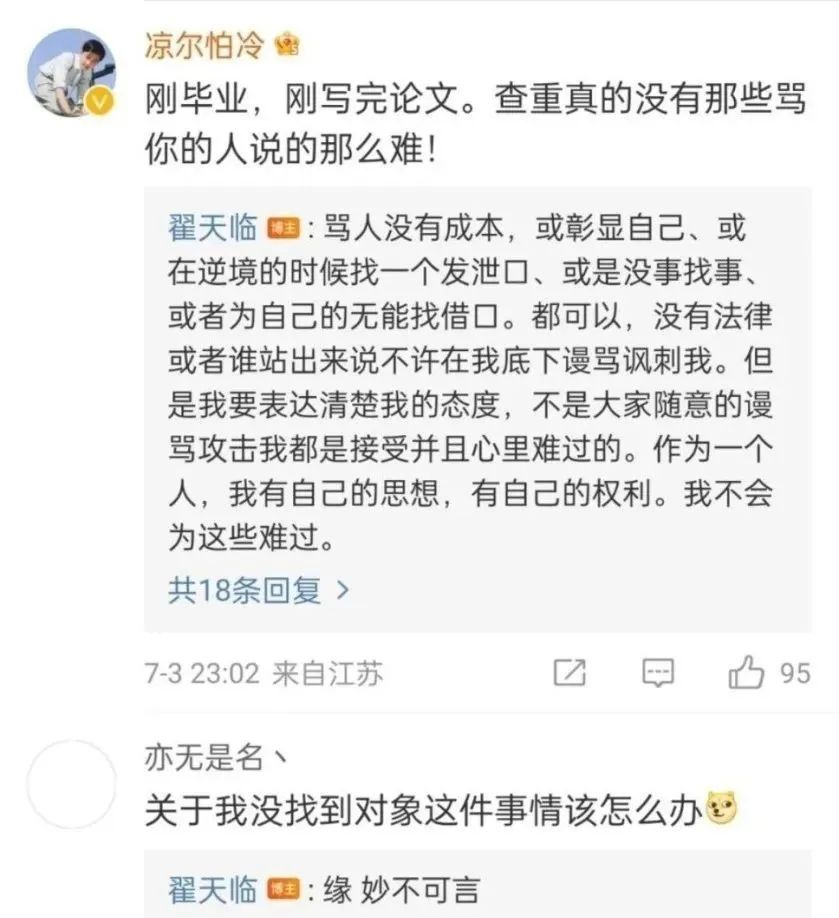This screenshot has width=839, height=918.
Task: Open 亦无是名's profile avatar
Action: point(72,785)
